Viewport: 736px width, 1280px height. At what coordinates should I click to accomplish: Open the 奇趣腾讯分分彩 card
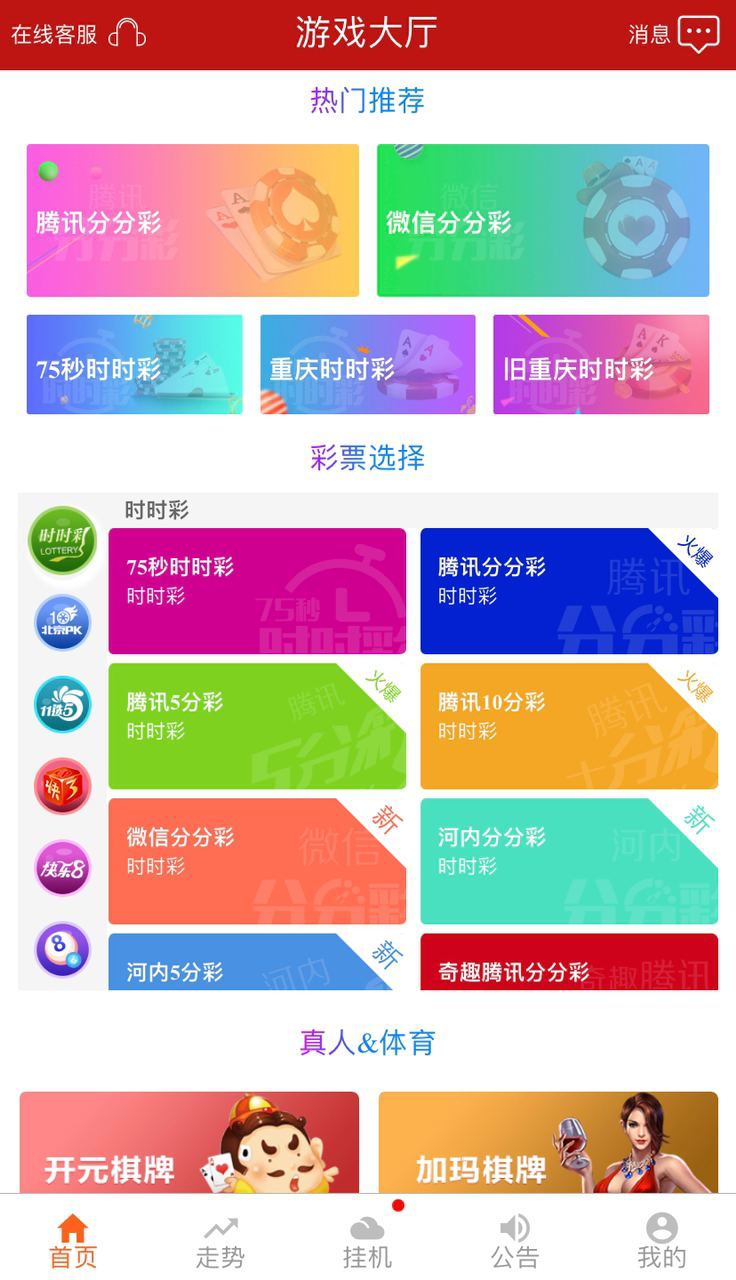click(568, 964)
